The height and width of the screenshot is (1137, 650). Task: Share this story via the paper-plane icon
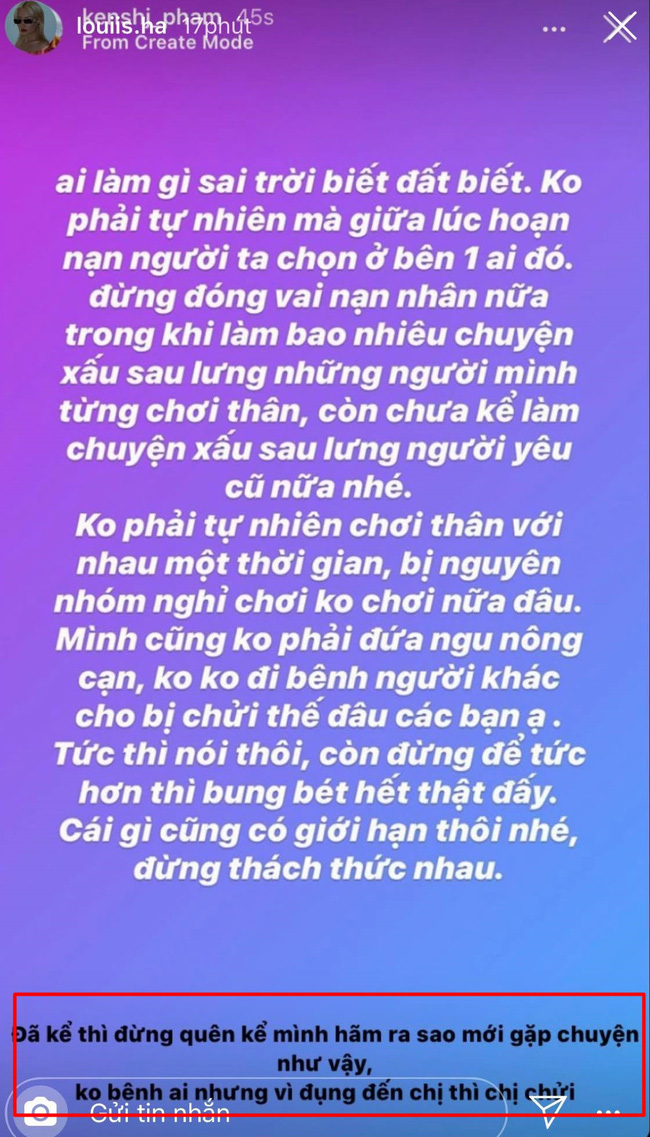tap(548, 1109)
